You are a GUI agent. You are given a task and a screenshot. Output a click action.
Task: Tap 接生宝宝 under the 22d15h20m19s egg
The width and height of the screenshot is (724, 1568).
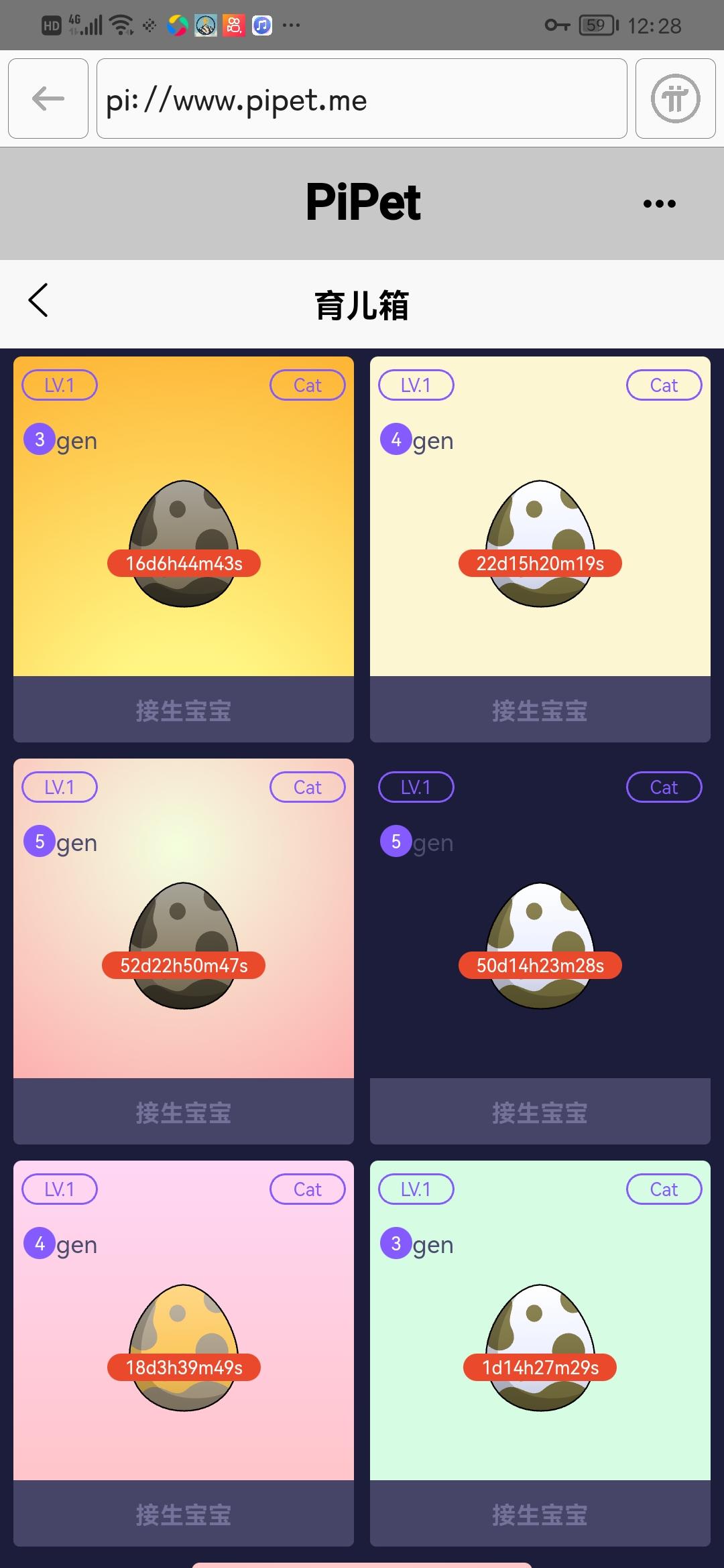click(x=540, y=710)
